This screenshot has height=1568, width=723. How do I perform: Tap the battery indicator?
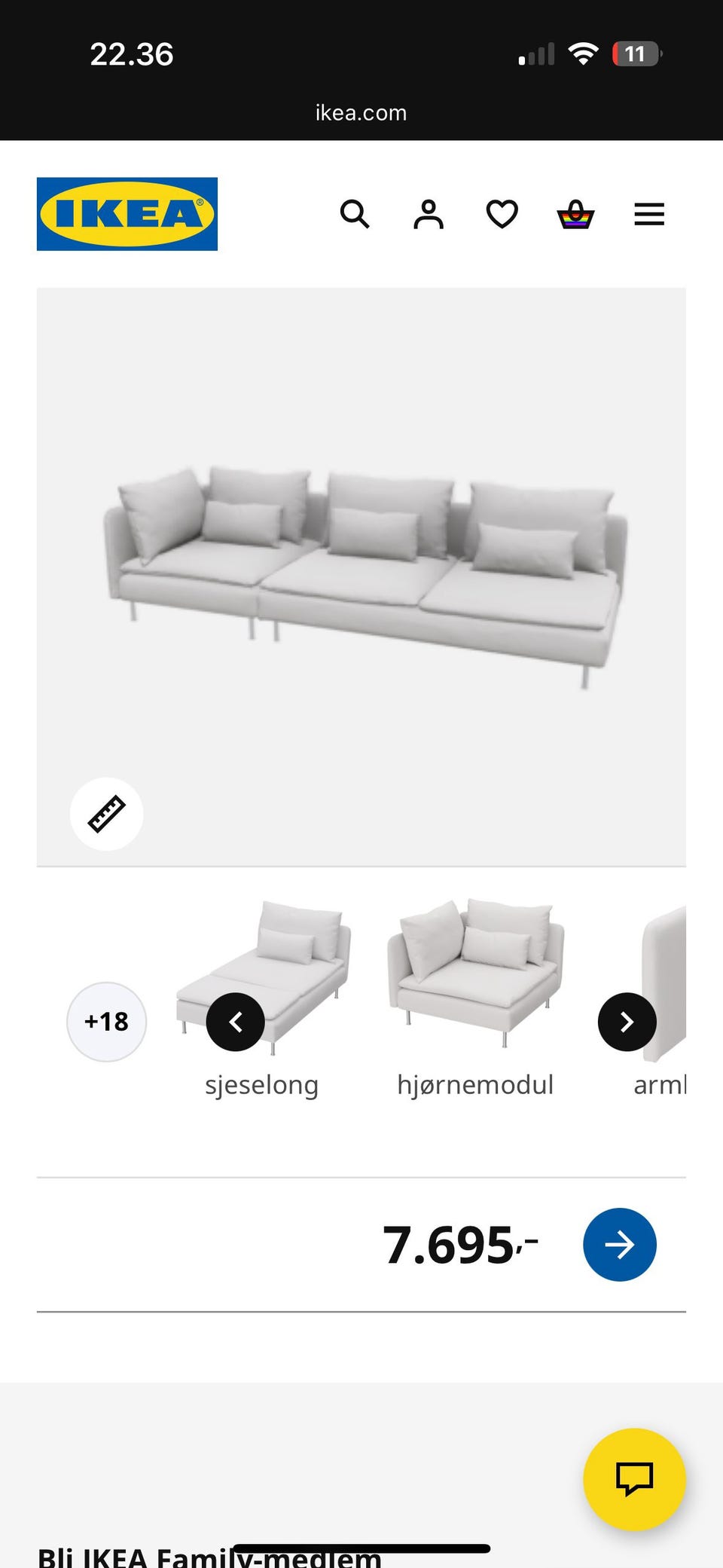coord(636,53)
